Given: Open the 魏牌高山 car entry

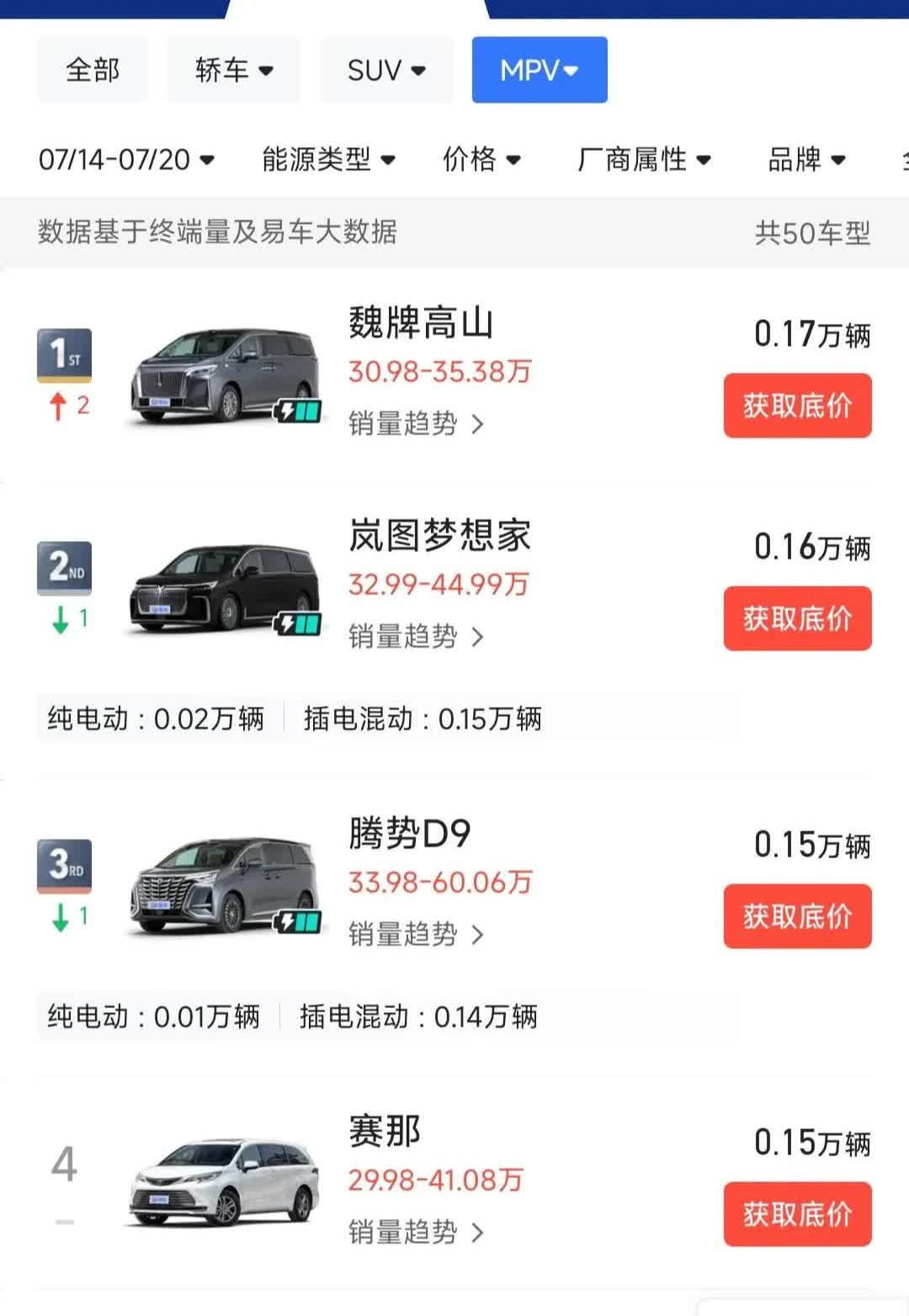Looking at the screenshot, I should coord(421,323).
